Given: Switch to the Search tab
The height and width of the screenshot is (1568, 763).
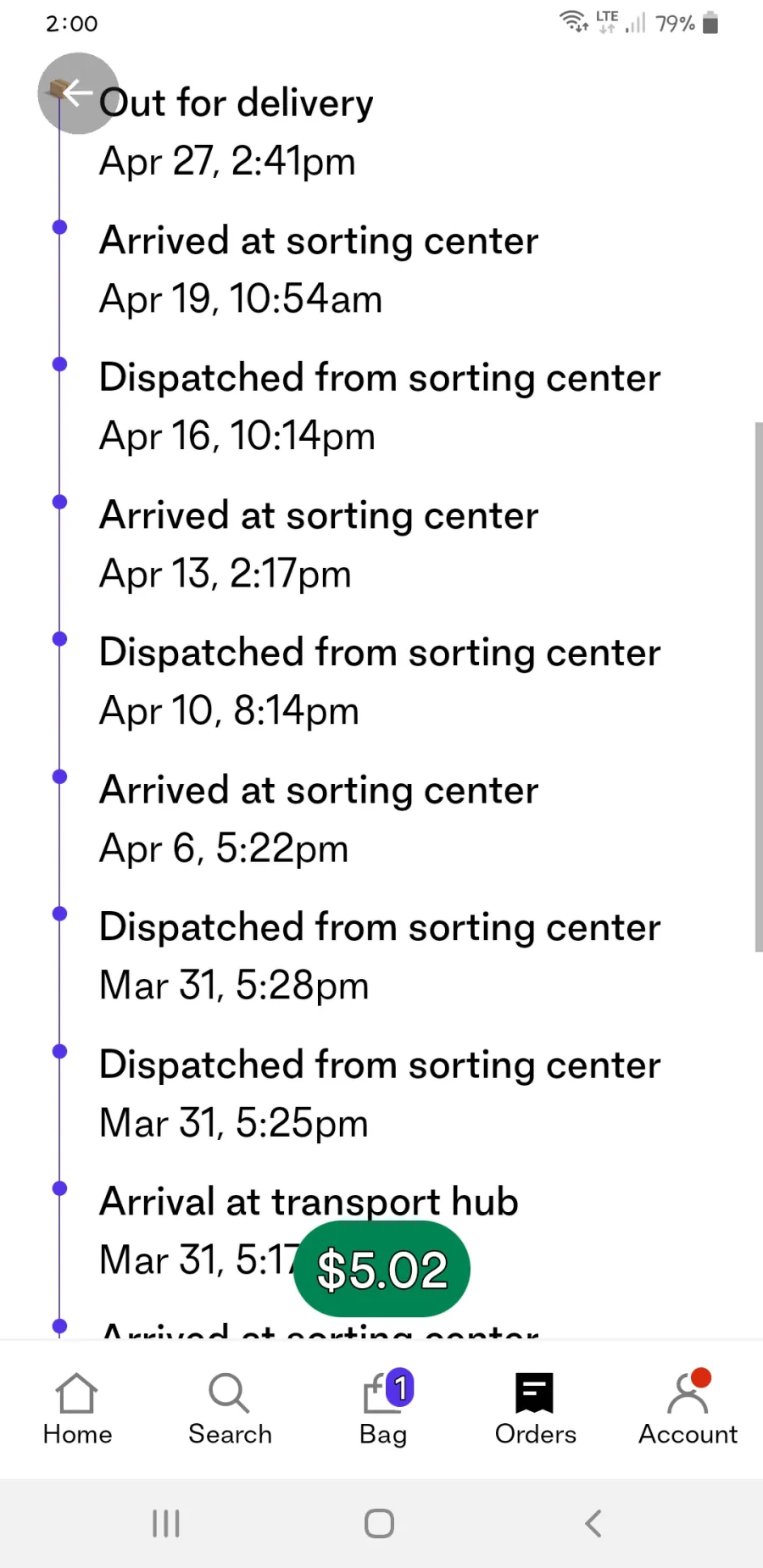Looking at the screenshot, I should [x=230, y=1410].
